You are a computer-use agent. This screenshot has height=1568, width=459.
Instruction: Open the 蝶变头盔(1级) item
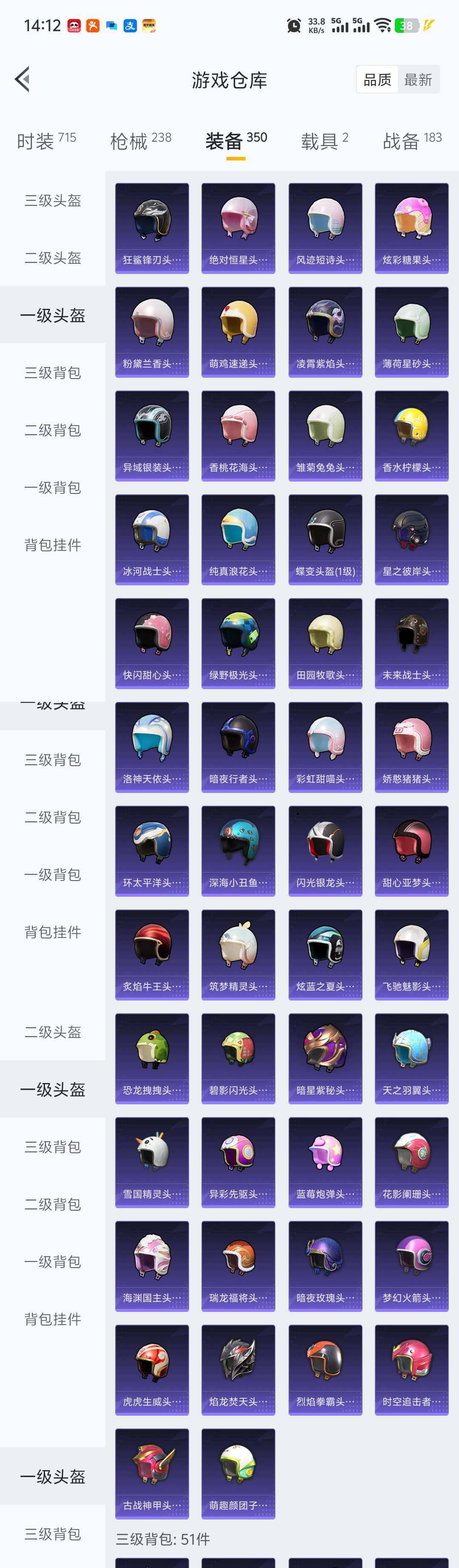[x=325, y=539]
